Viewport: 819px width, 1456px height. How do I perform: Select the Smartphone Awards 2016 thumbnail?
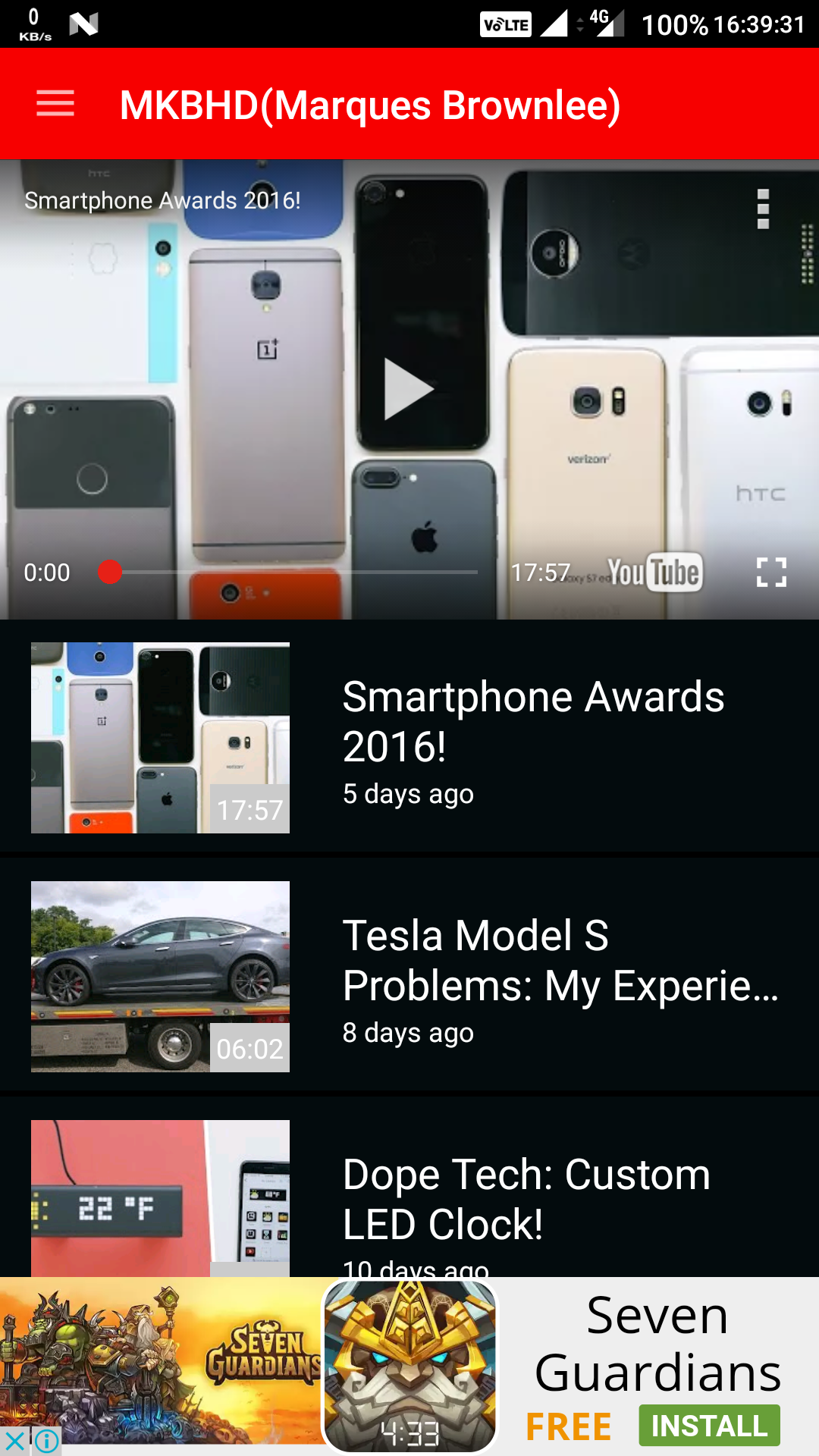click(x=159, y=737)
